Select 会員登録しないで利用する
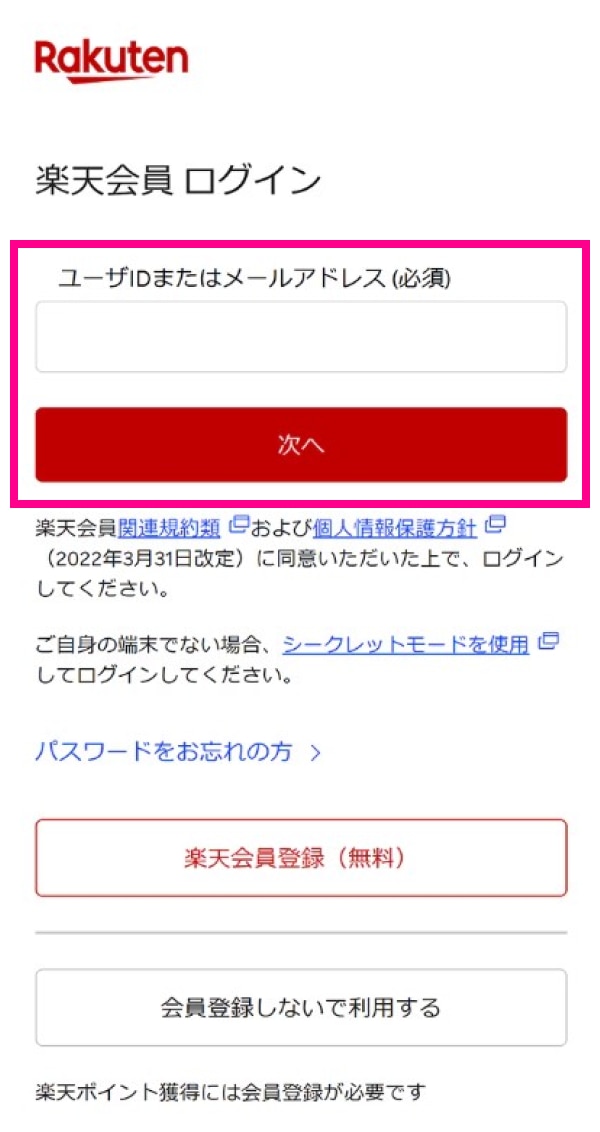This screenshot has height=1132, width=600. [301, 1007]
